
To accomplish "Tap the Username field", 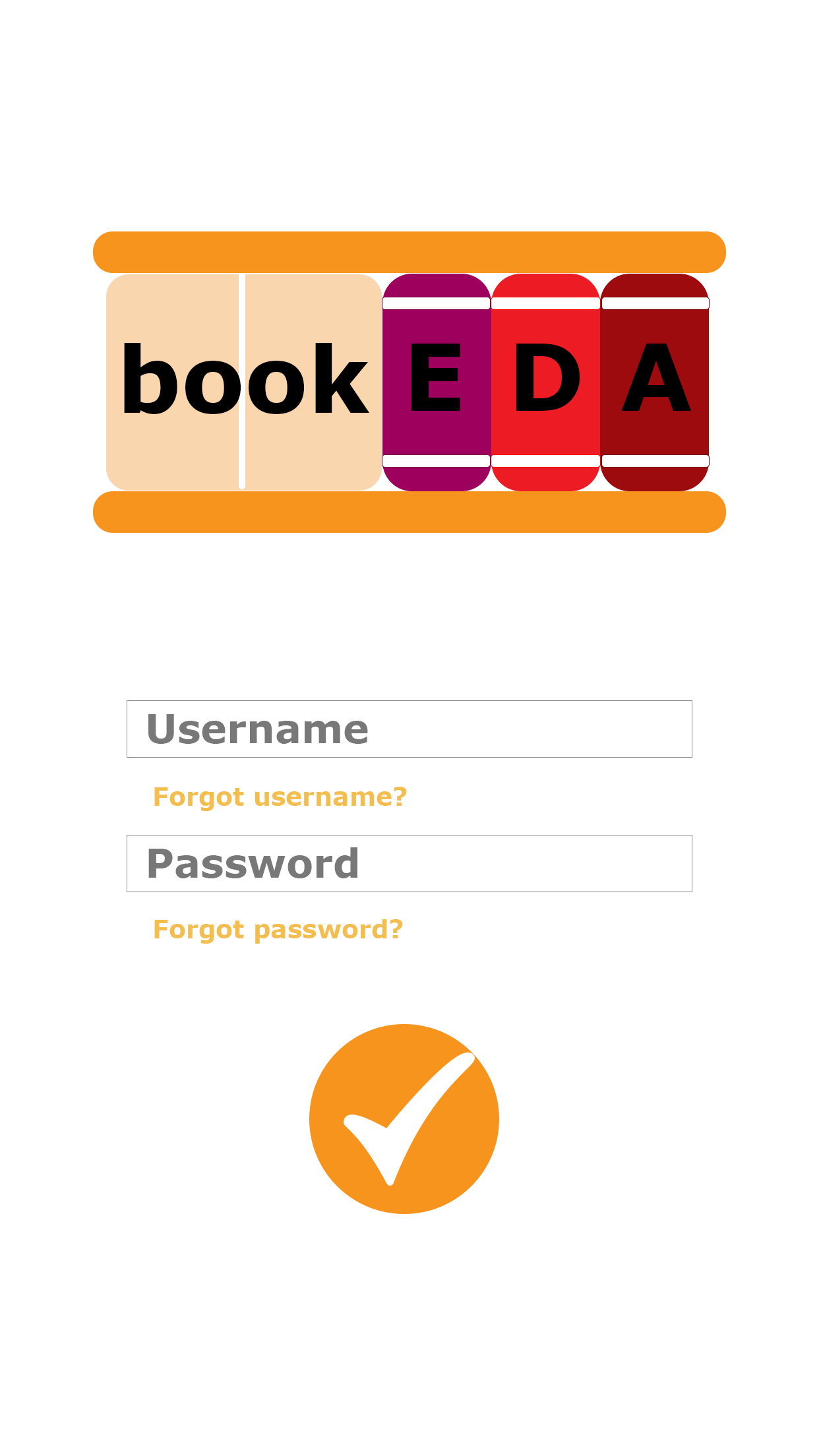I will point(409,729).
